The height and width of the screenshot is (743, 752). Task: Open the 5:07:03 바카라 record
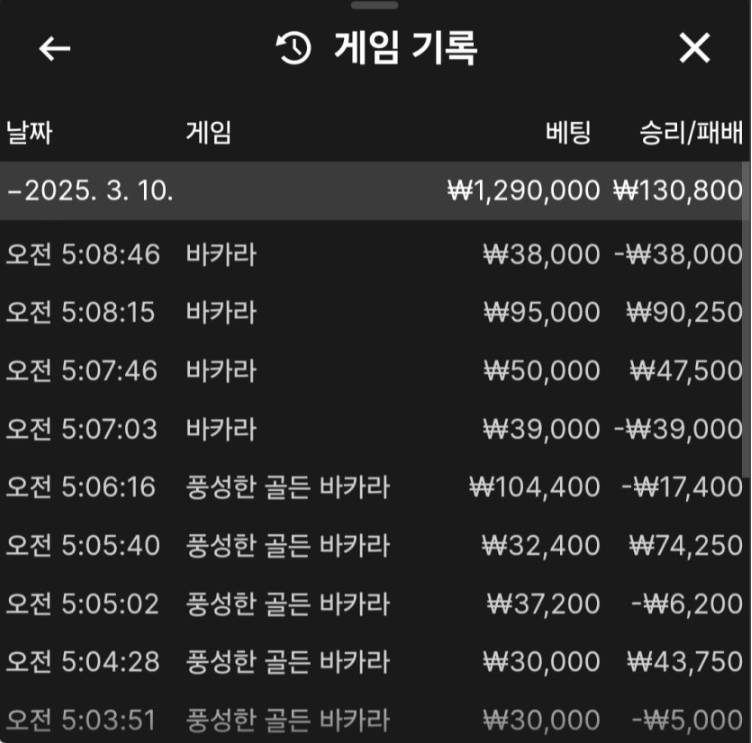tap(374, 429)
